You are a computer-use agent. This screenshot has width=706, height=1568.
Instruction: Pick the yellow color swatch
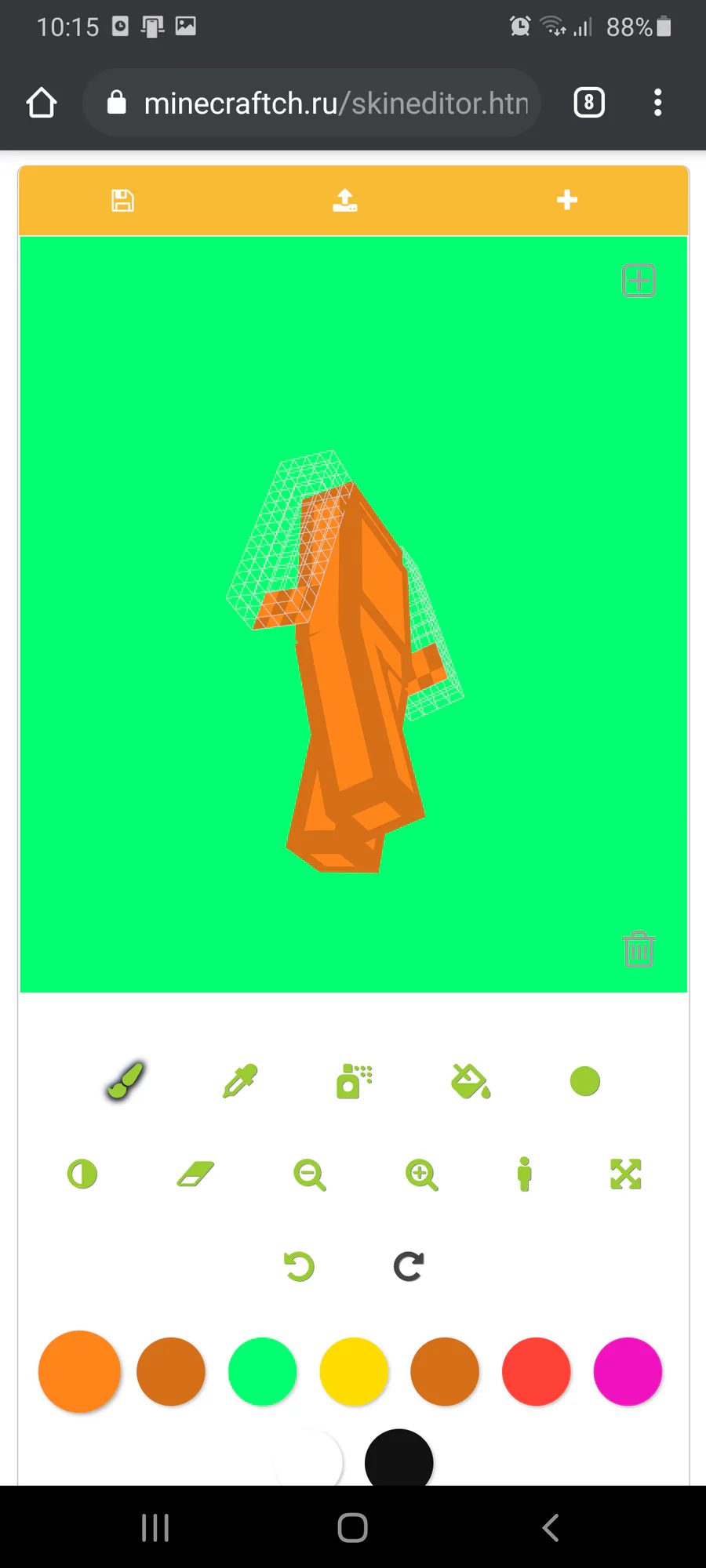[x=354, y=1371]
